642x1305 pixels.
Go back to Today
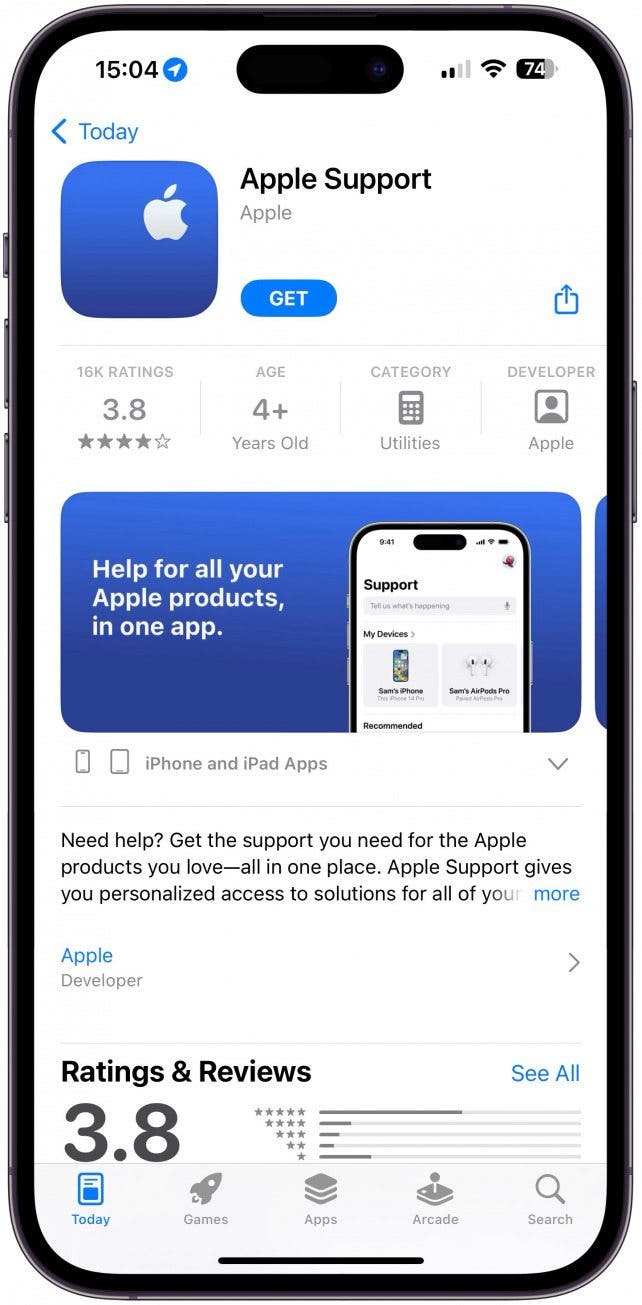(94, 131)
